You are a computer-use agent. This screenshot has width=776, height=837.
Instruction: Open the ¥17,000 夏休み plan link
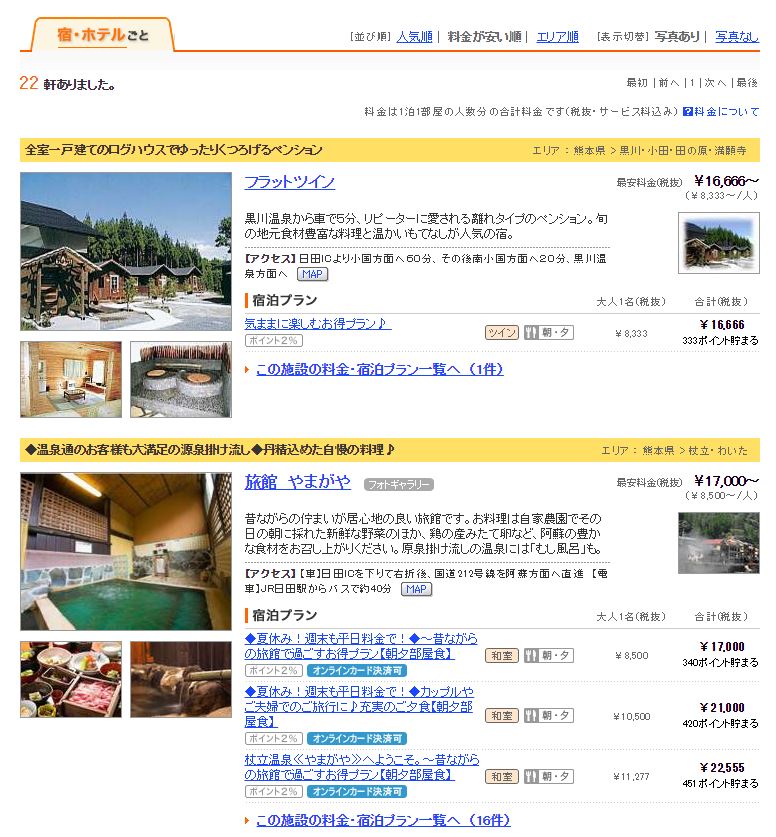pos(361,646)
